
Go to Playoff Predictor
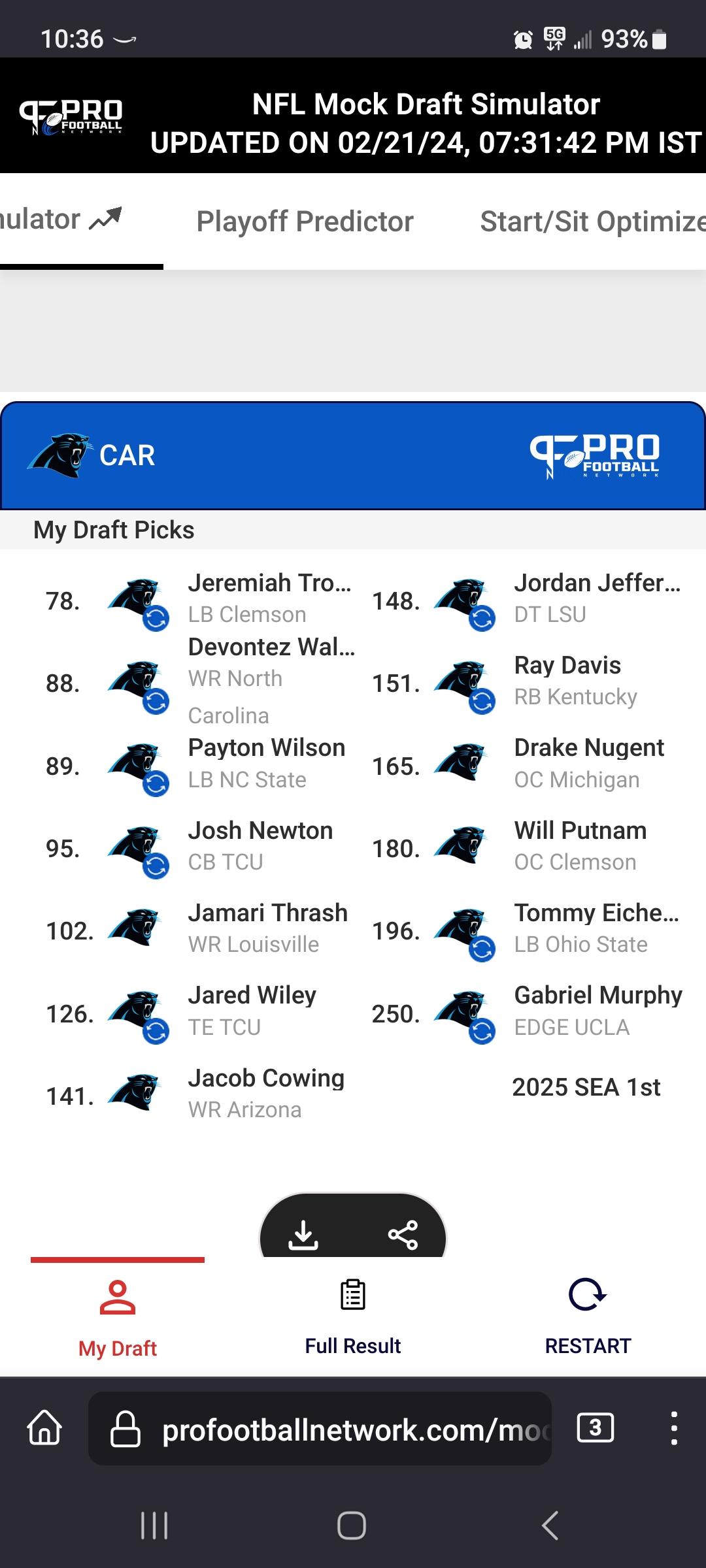305,221
